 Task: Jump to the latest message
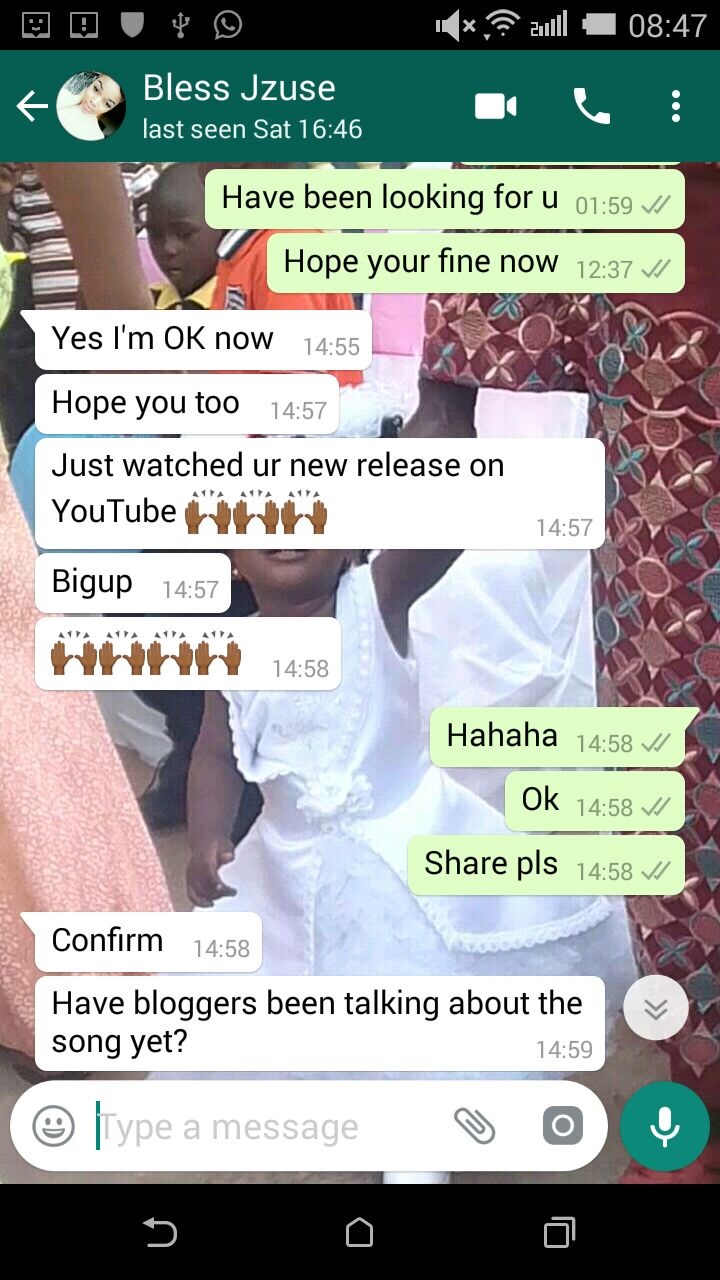[x=656, y=1009]
